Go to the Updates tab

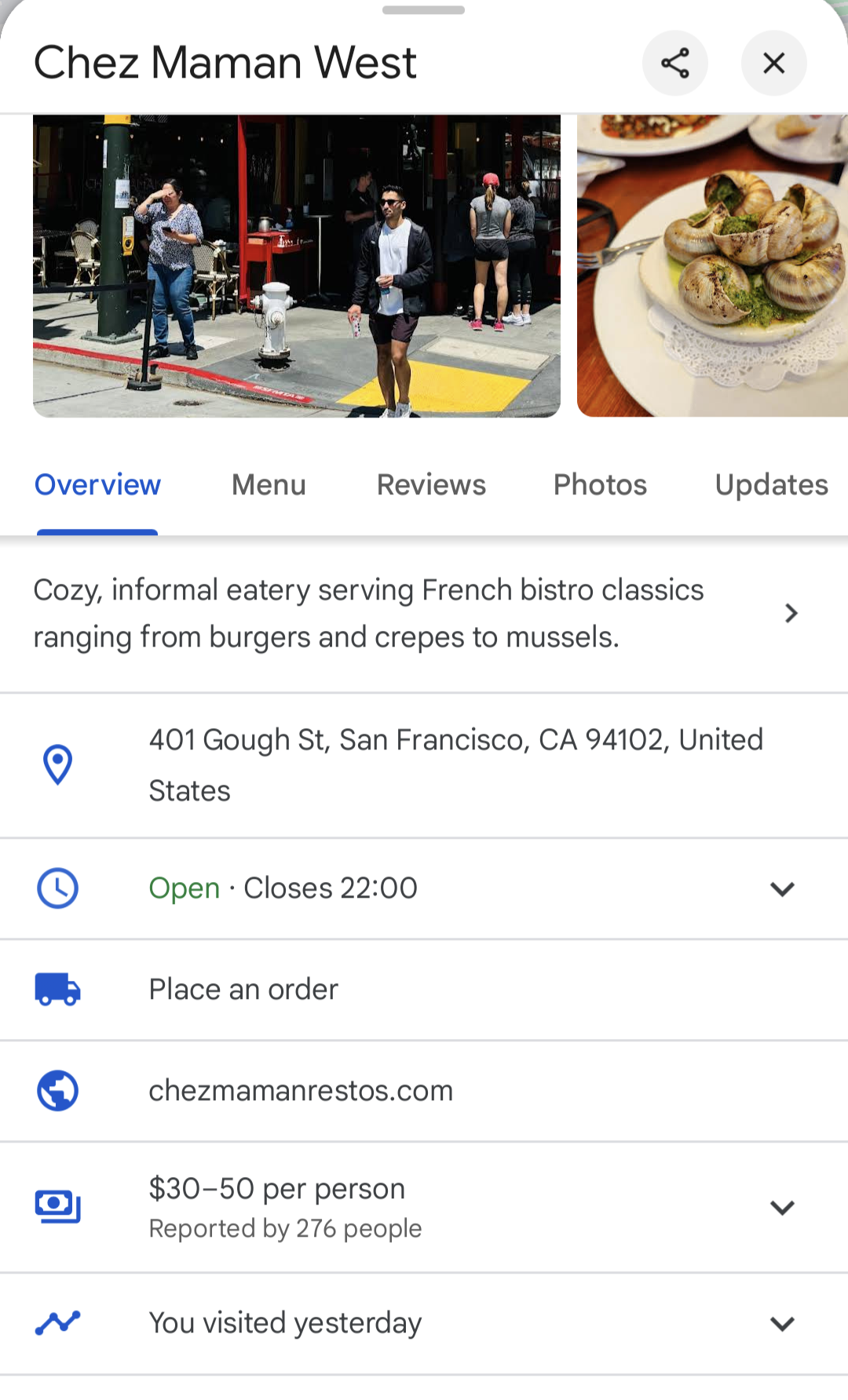pos(771,485)
